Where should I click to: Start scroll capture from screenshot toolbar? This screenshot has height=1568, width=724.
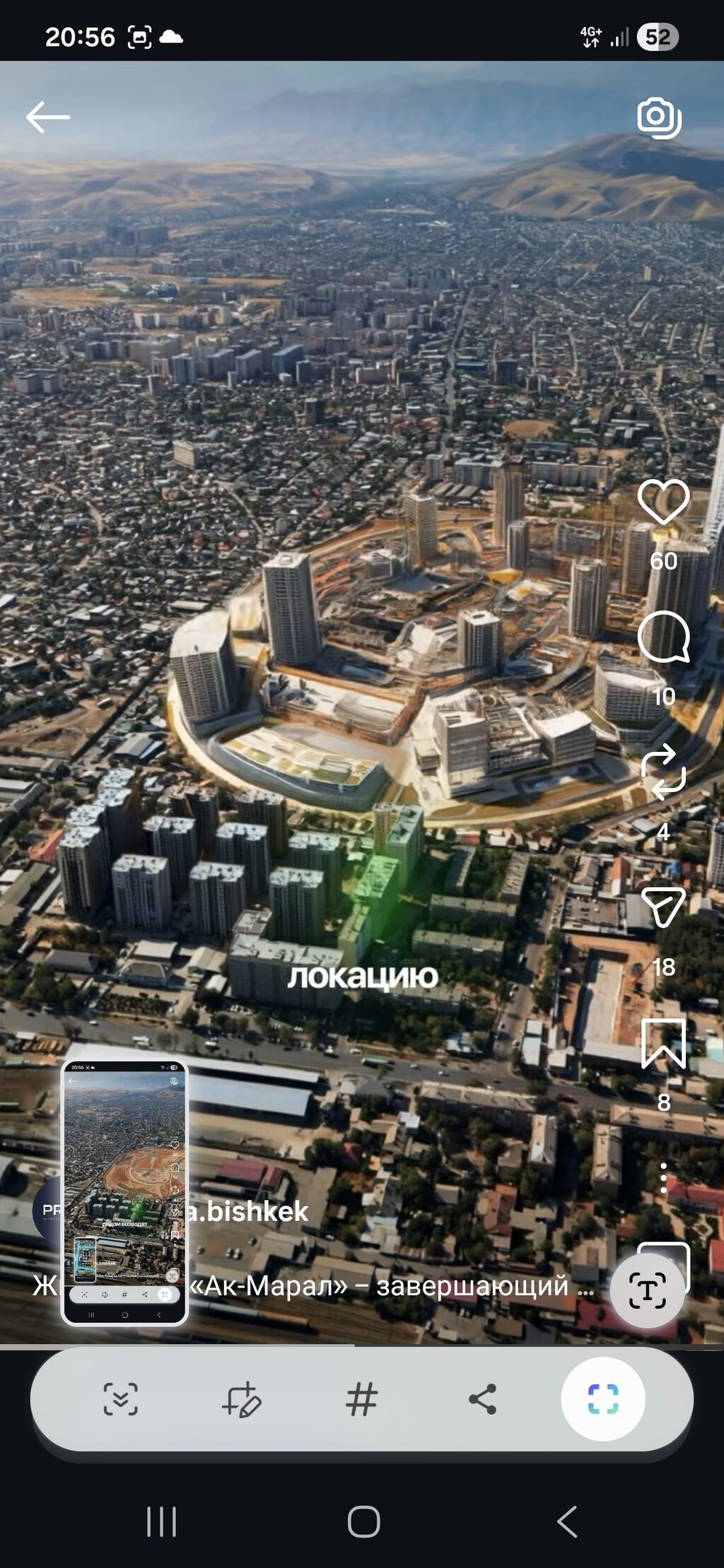(x=121, y=1399)
